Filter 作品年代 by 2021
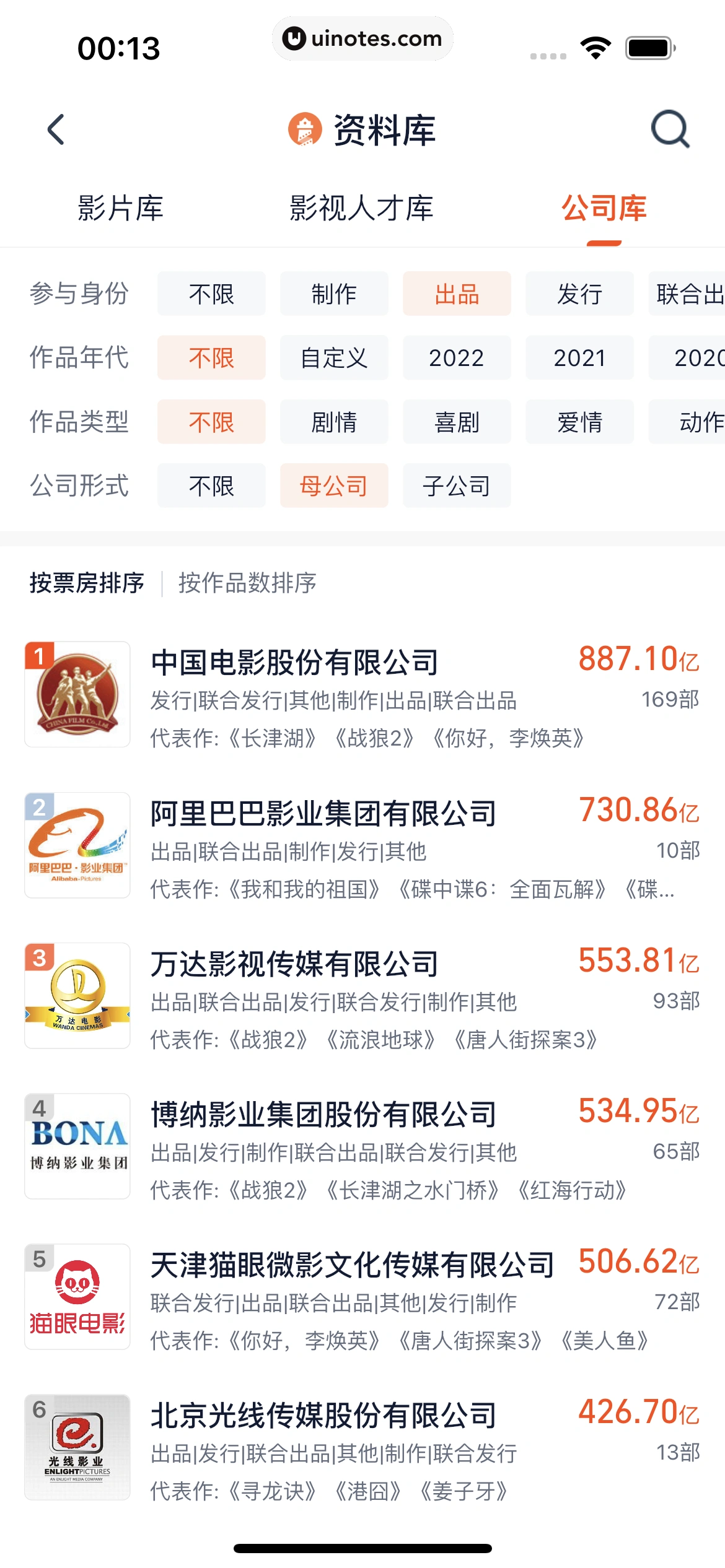Image resolution: width=725 pixels, height=1568 pixels. tap(579, 358)
